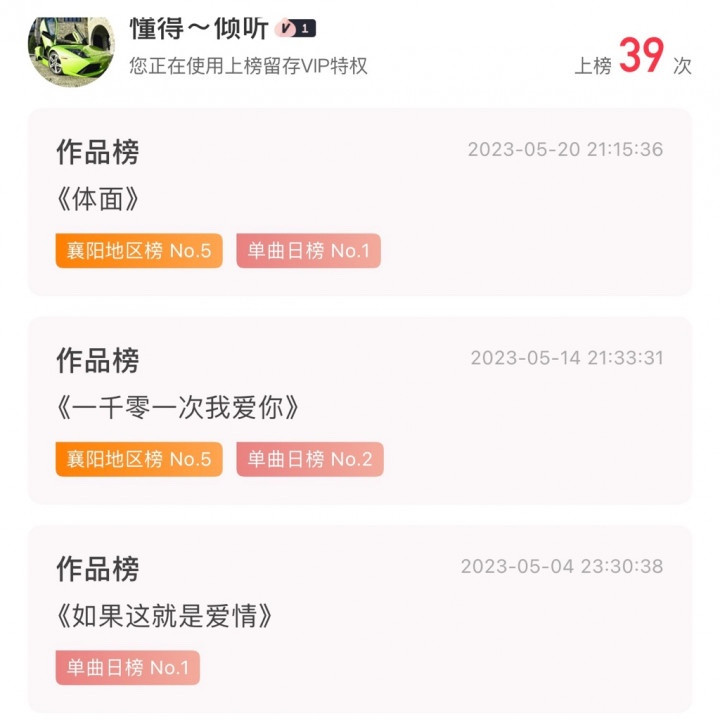Tap 单曲日榜 No.1 chip under 《体面》
The height and width of the screenshot is (720, 720).
coord(309,251)
